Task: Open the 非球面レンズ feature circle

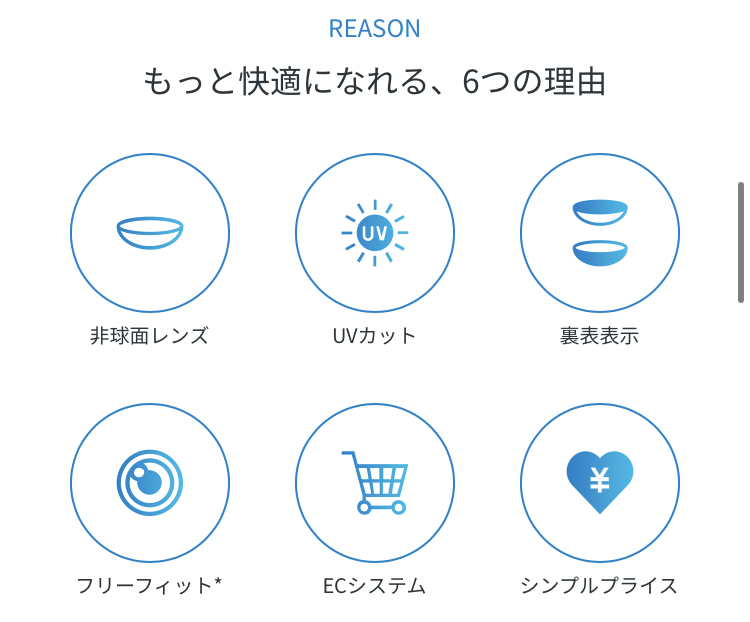Action: 150,233
